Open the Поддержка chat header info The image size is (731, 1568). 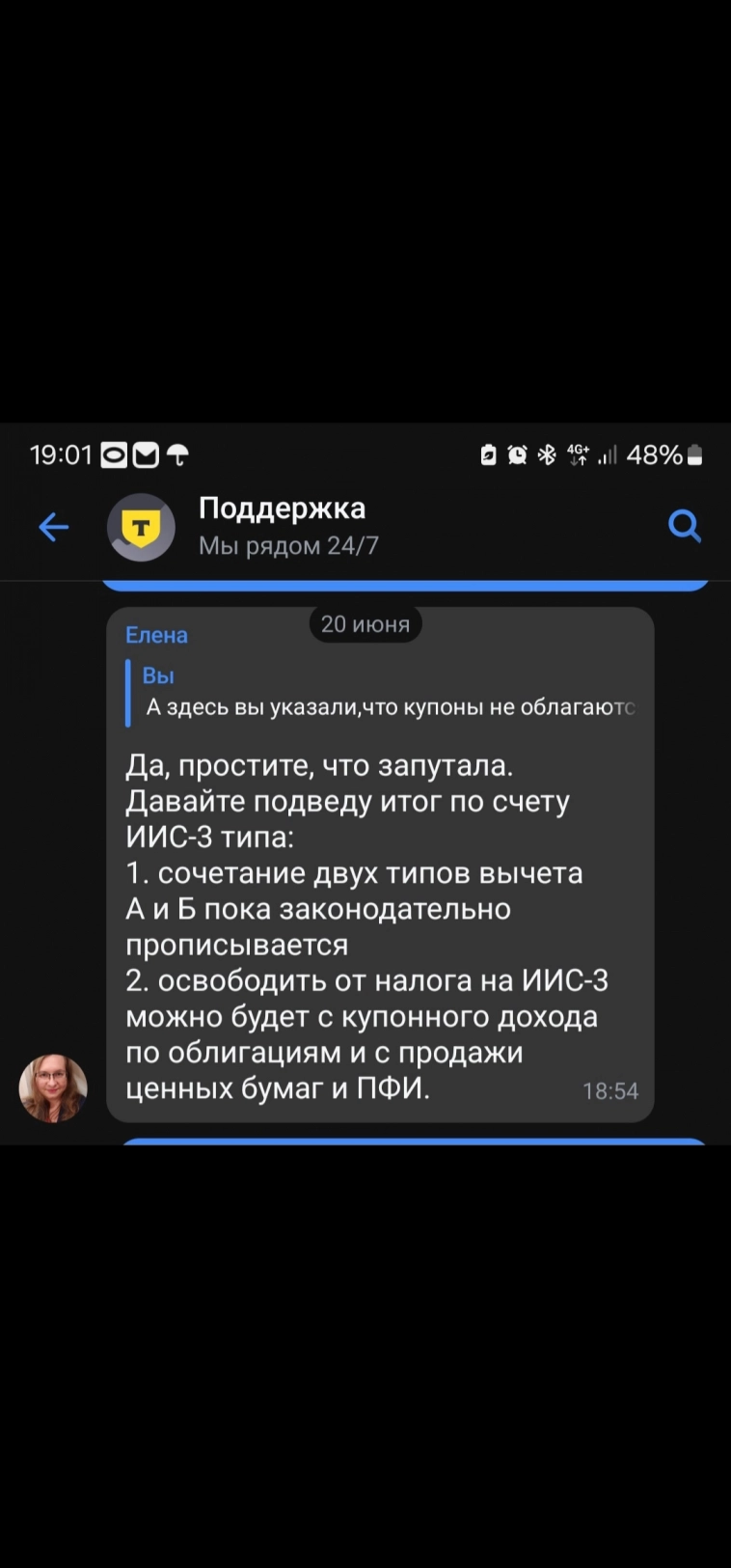point(282,526)
